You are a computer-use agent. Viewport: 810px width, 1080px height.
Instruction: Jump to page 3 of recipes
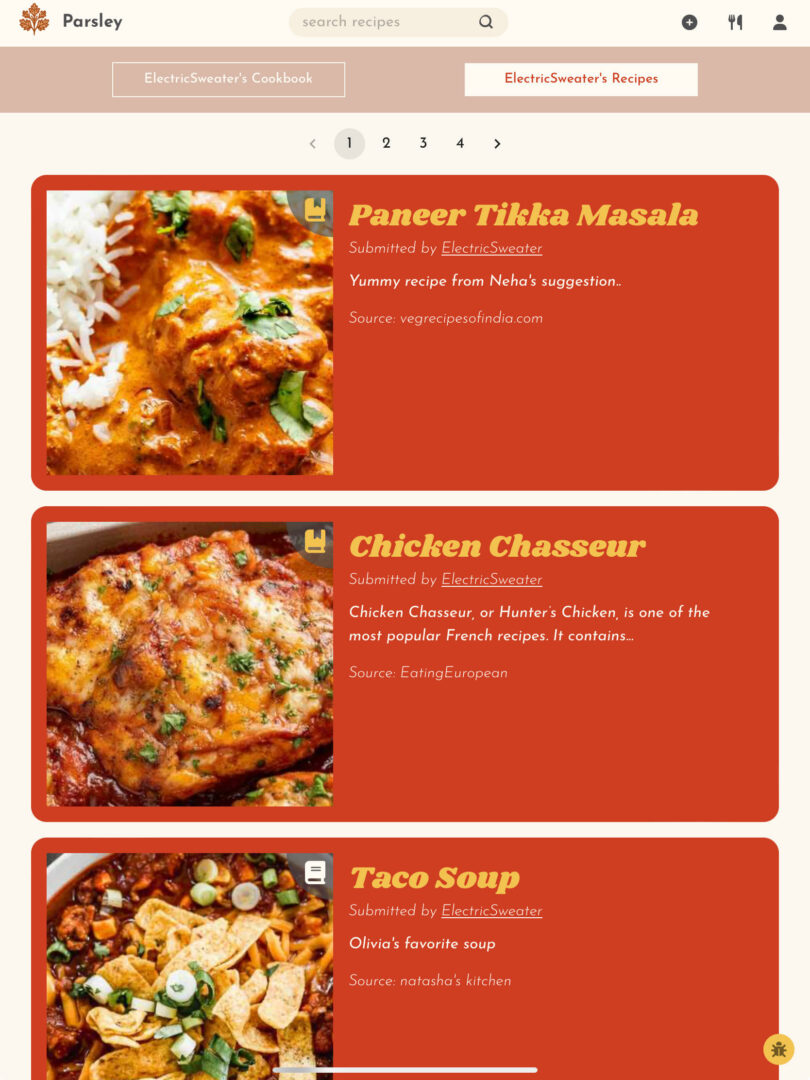423,143
